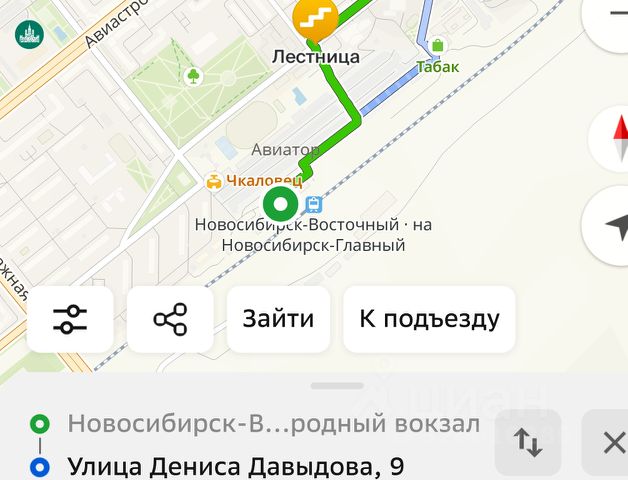The width and height of the screenshot is (628, 480).
Task: Tap the Зайти button
Action: pyautogui.click(x=278, y=320)
